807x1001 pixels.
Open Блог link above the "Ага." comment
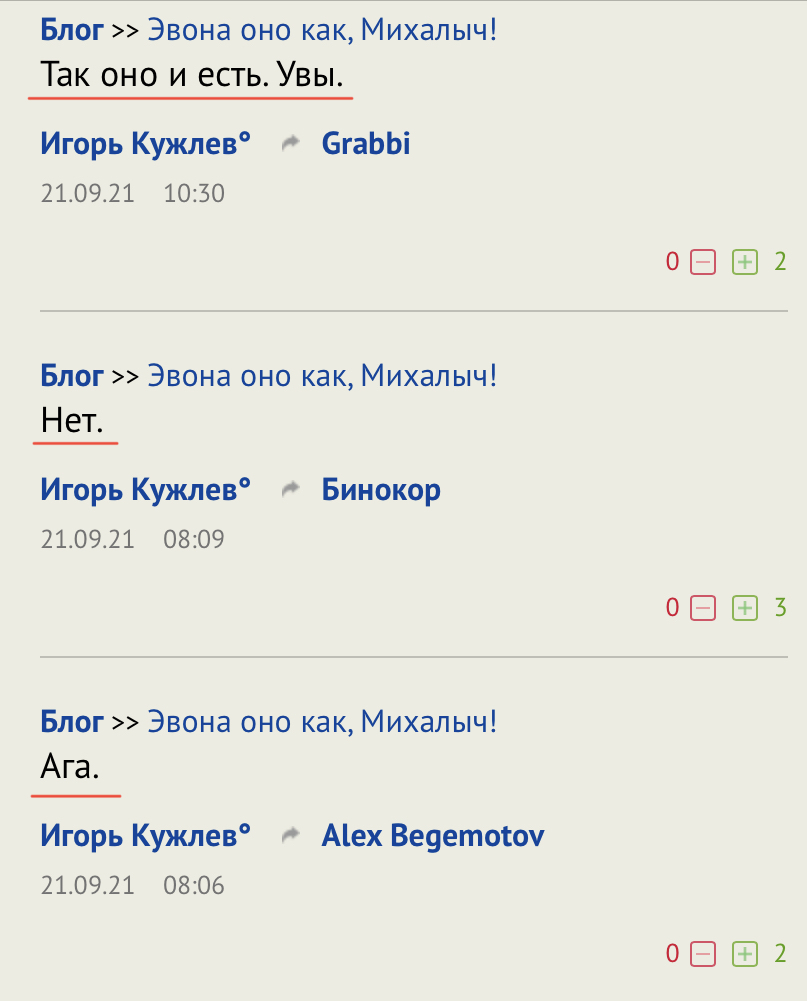(71, 721)
